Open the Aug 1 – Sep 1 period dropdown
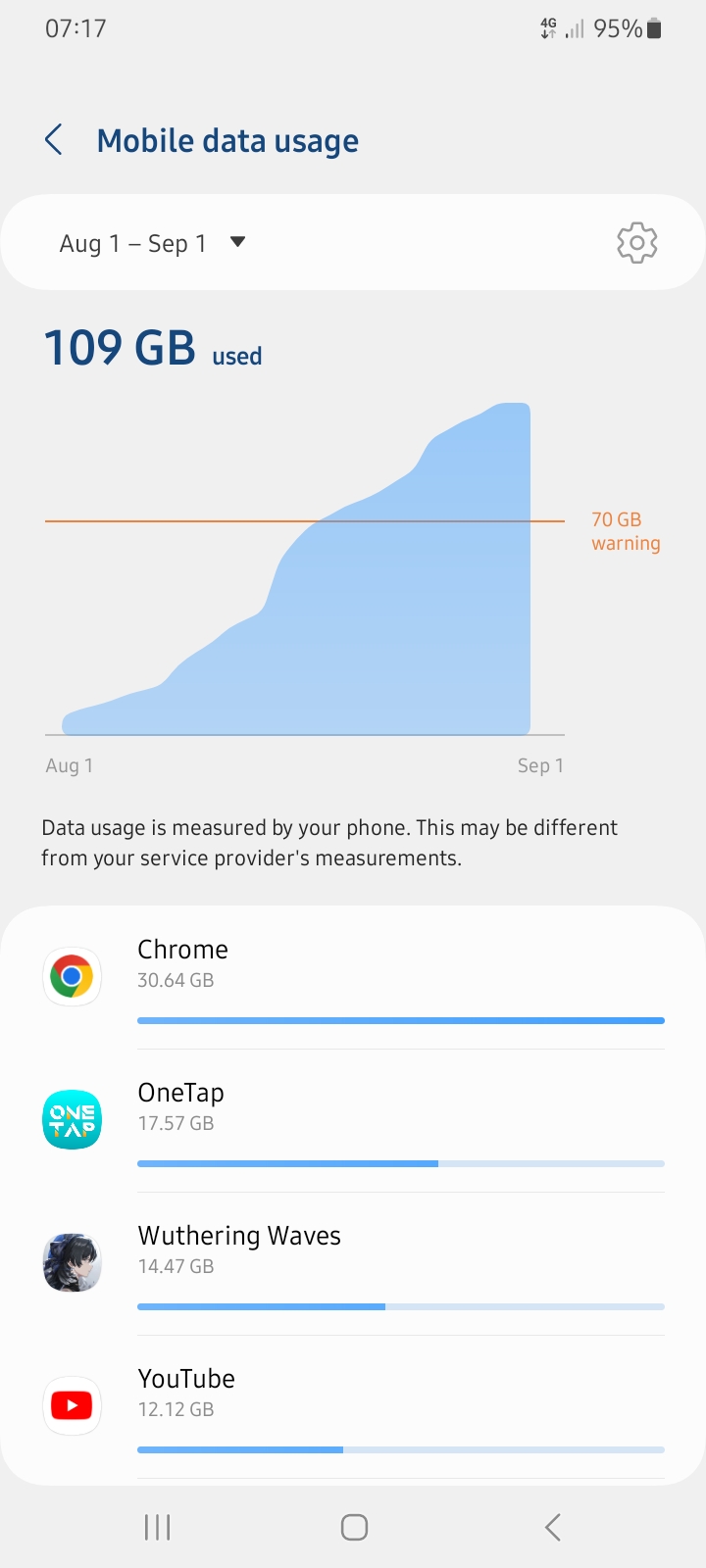The image size is (706, 1568). 153,243
